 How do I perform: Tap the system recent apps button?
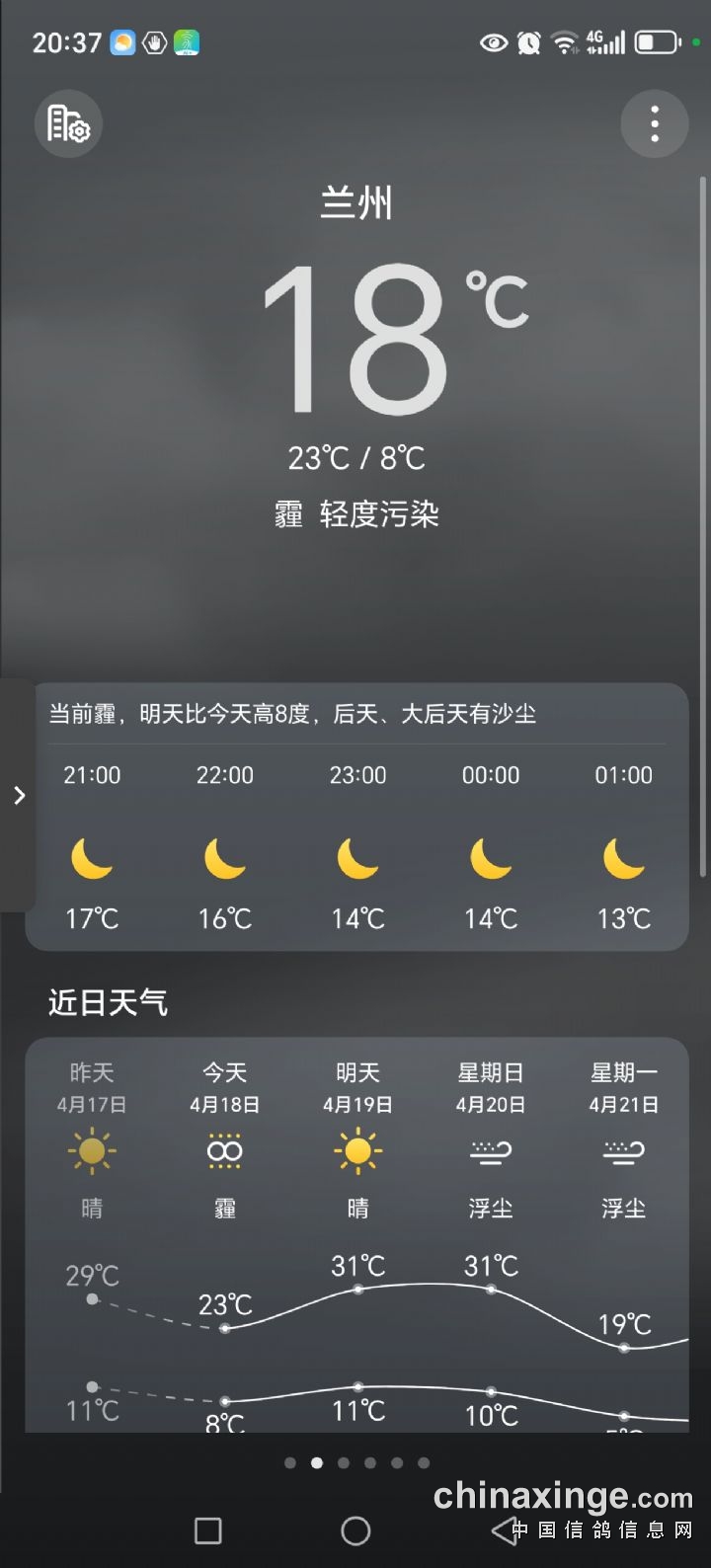tap(208, 1530)
